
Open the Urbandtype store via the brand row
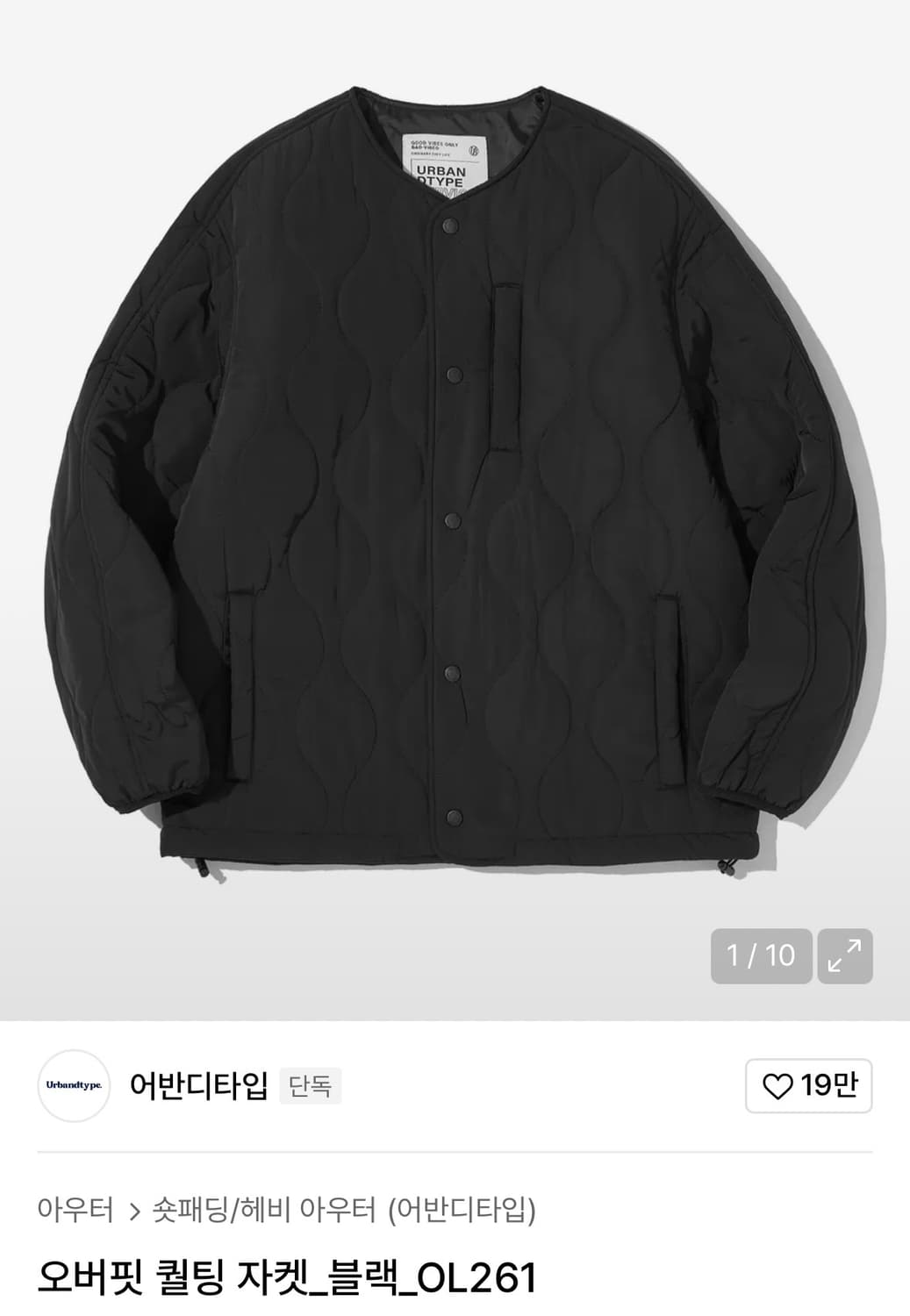pyautogui.click(x=77, y=1085)
